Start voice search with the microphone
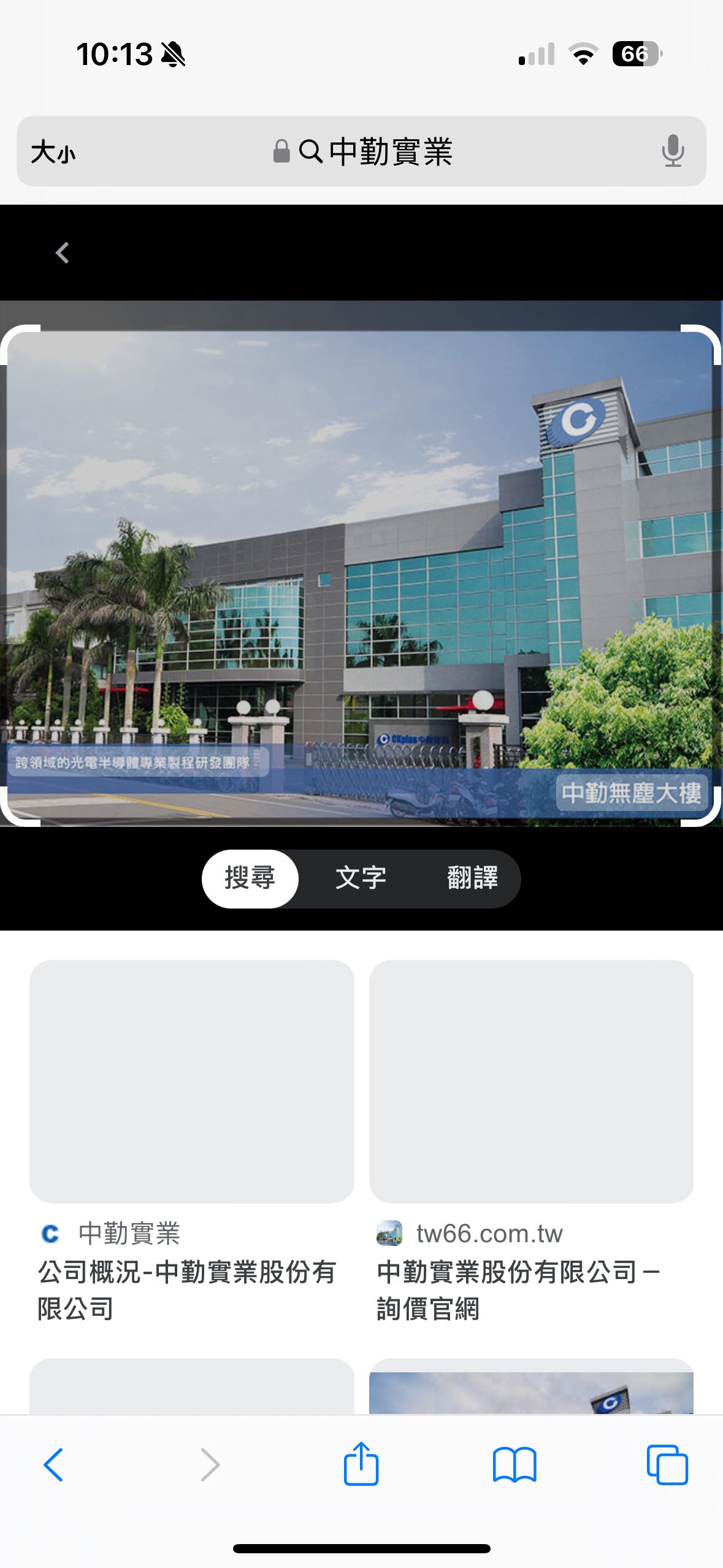 673,152
